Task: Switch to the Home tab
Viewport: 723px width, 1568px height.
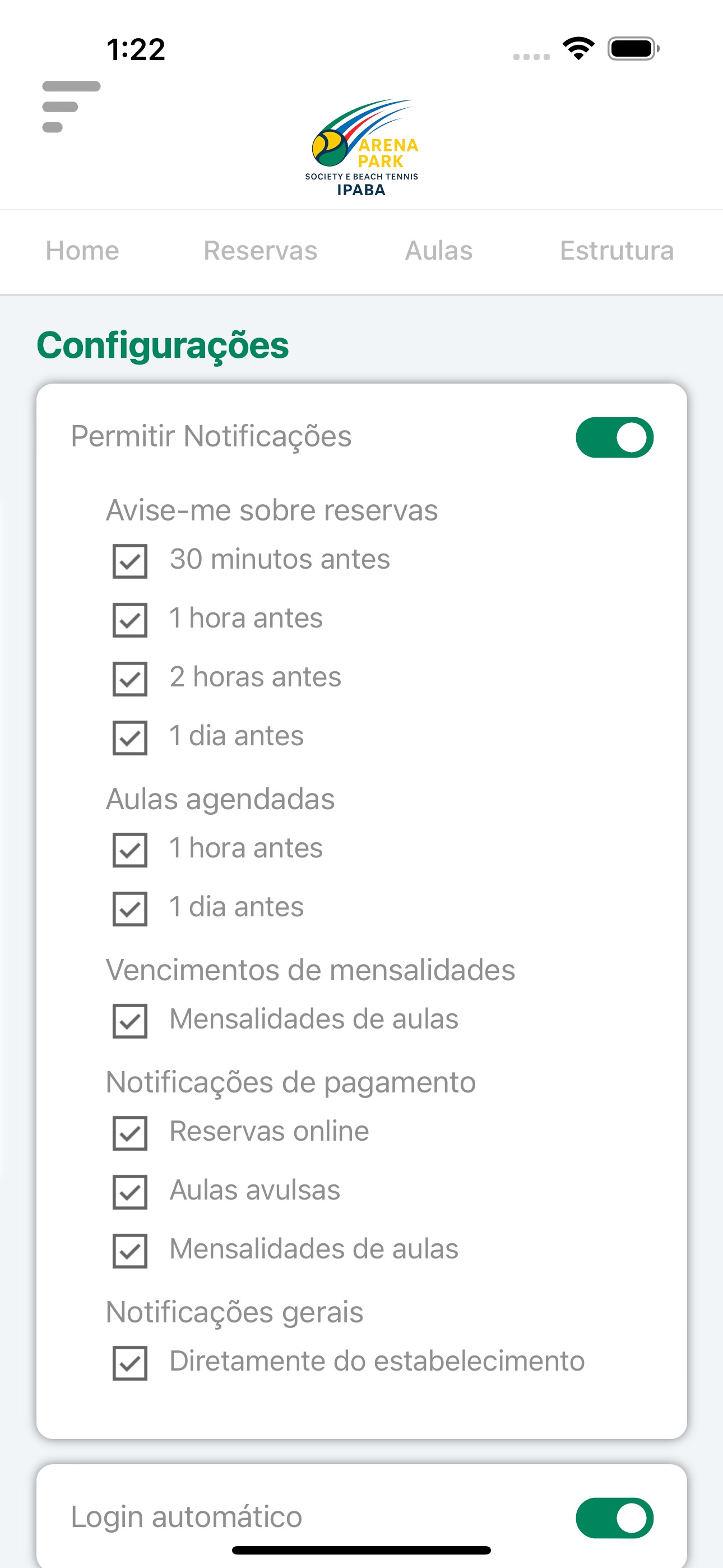Action: point(82,250)
